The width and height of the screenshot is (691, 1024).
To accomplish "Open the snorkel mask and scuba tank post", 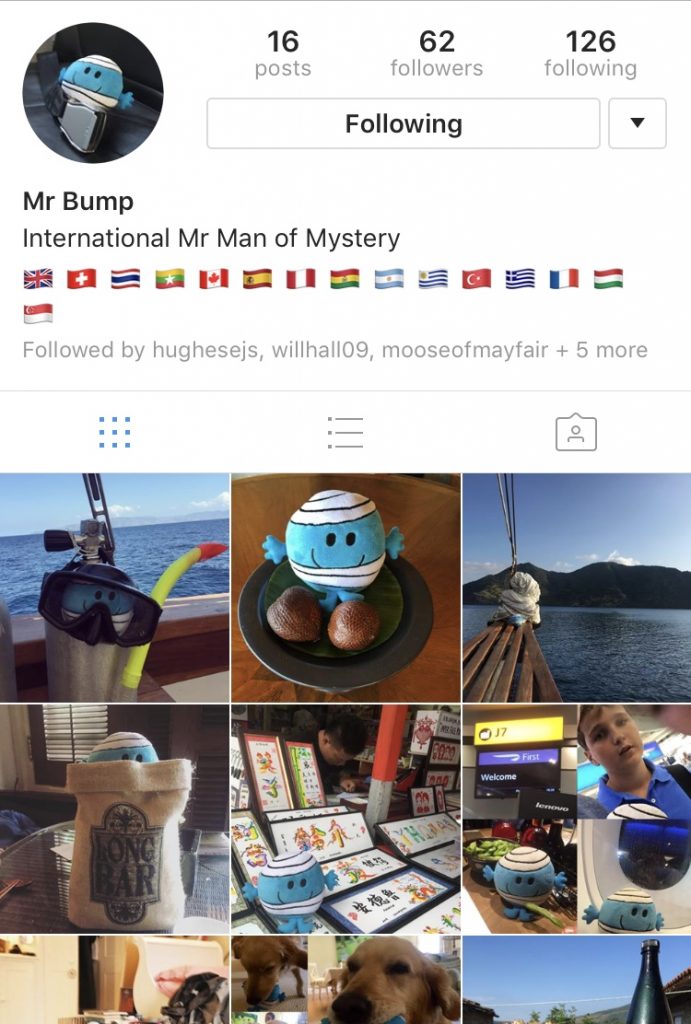I will [x=114, y=587].
